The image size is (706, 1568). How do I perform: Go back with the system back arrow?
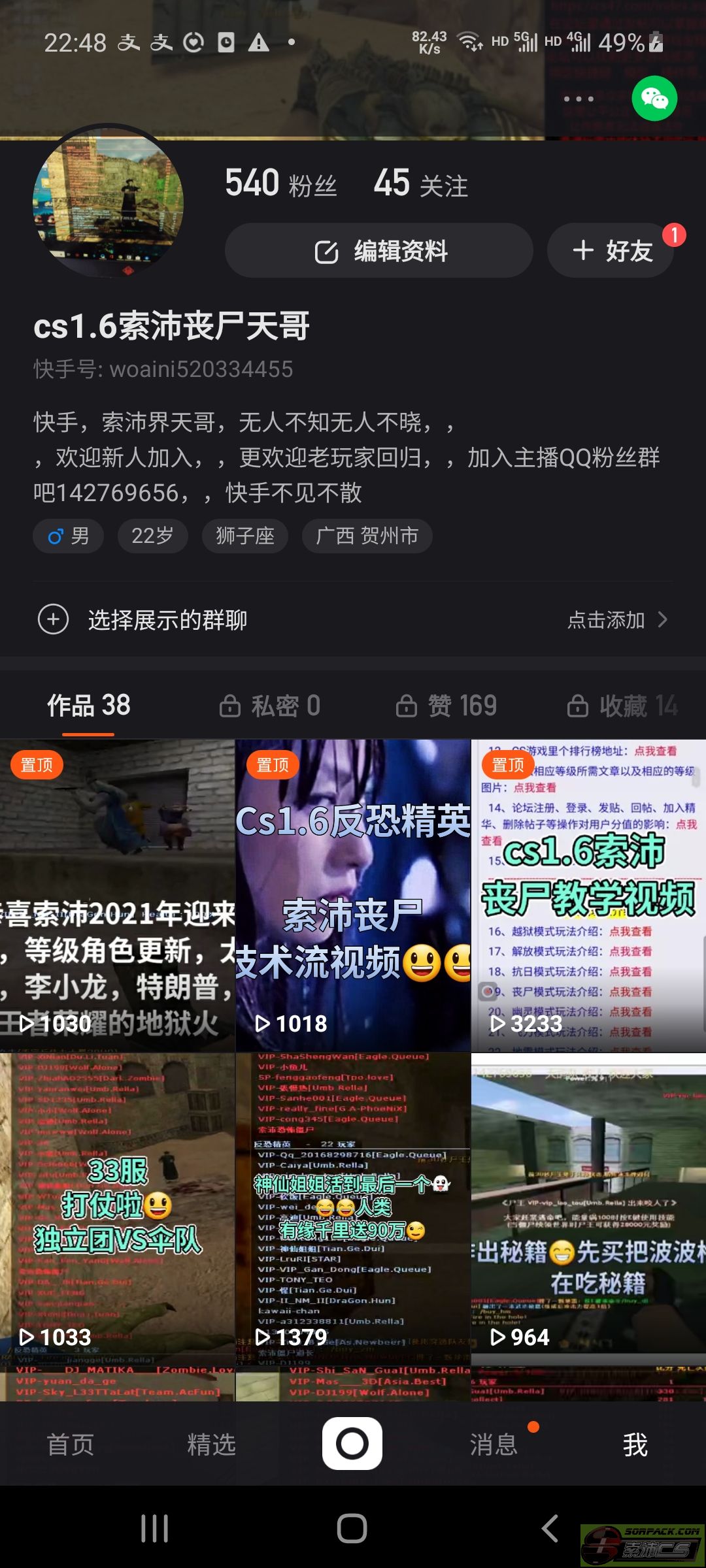click(550, 1529)
